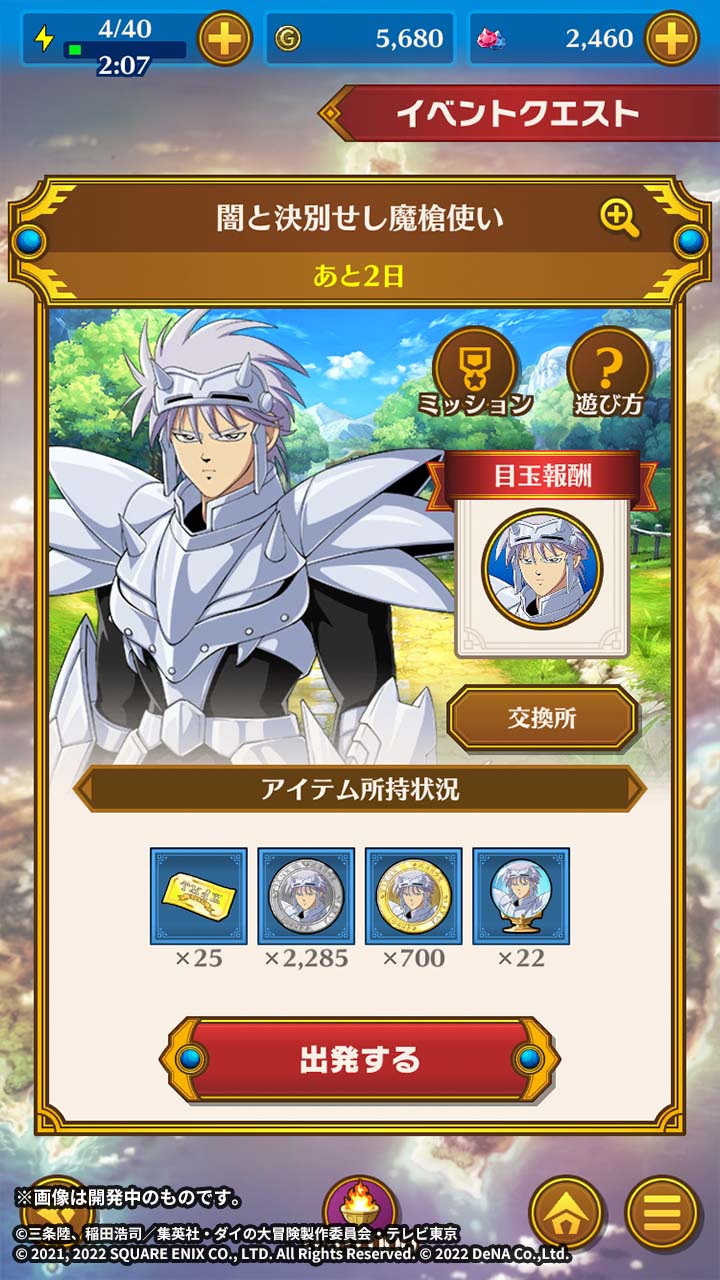Viewport: 720px width, 1280px height.
Task: Add gems with the plus button
Action: tap(672, 39)
